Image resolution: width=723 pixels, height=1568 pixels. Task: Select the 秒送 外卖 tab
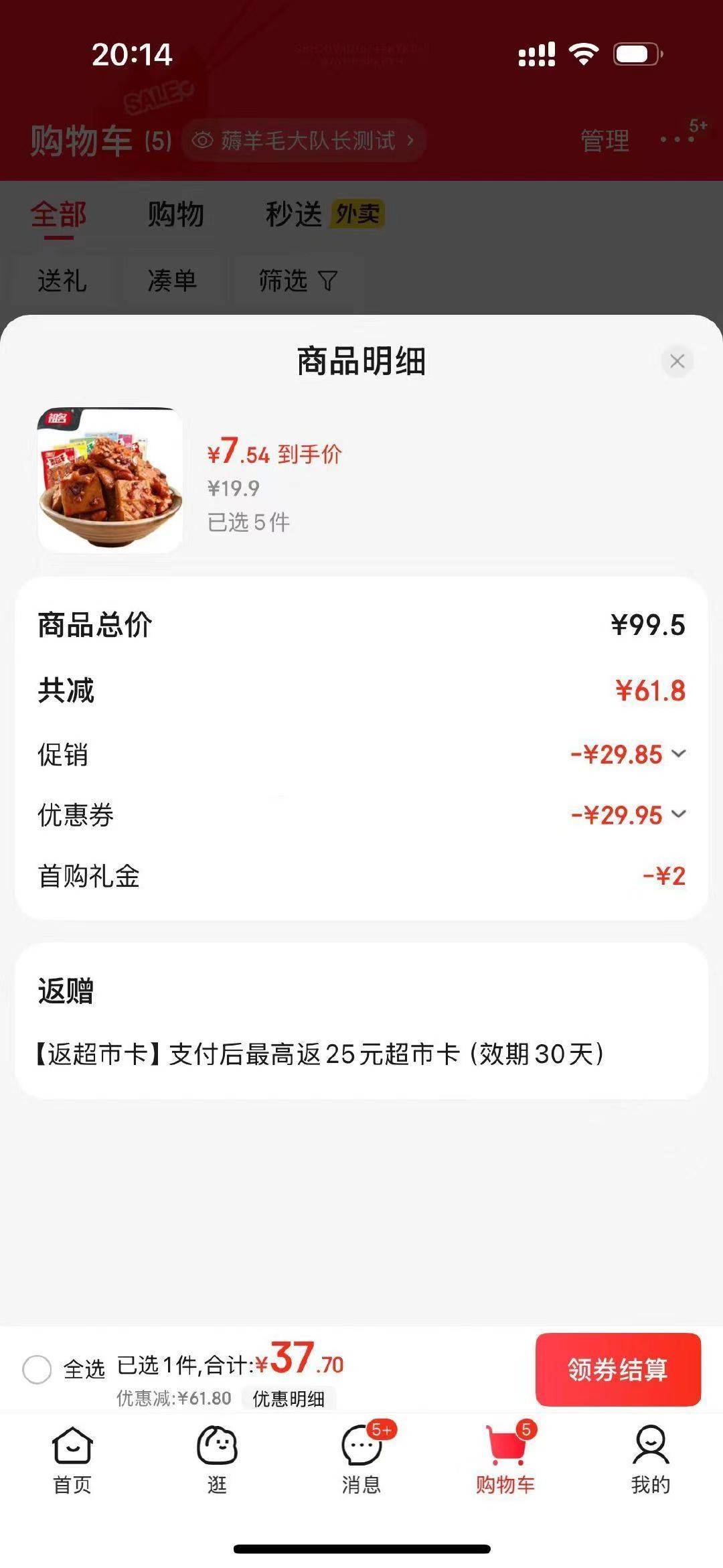[321, 216]
